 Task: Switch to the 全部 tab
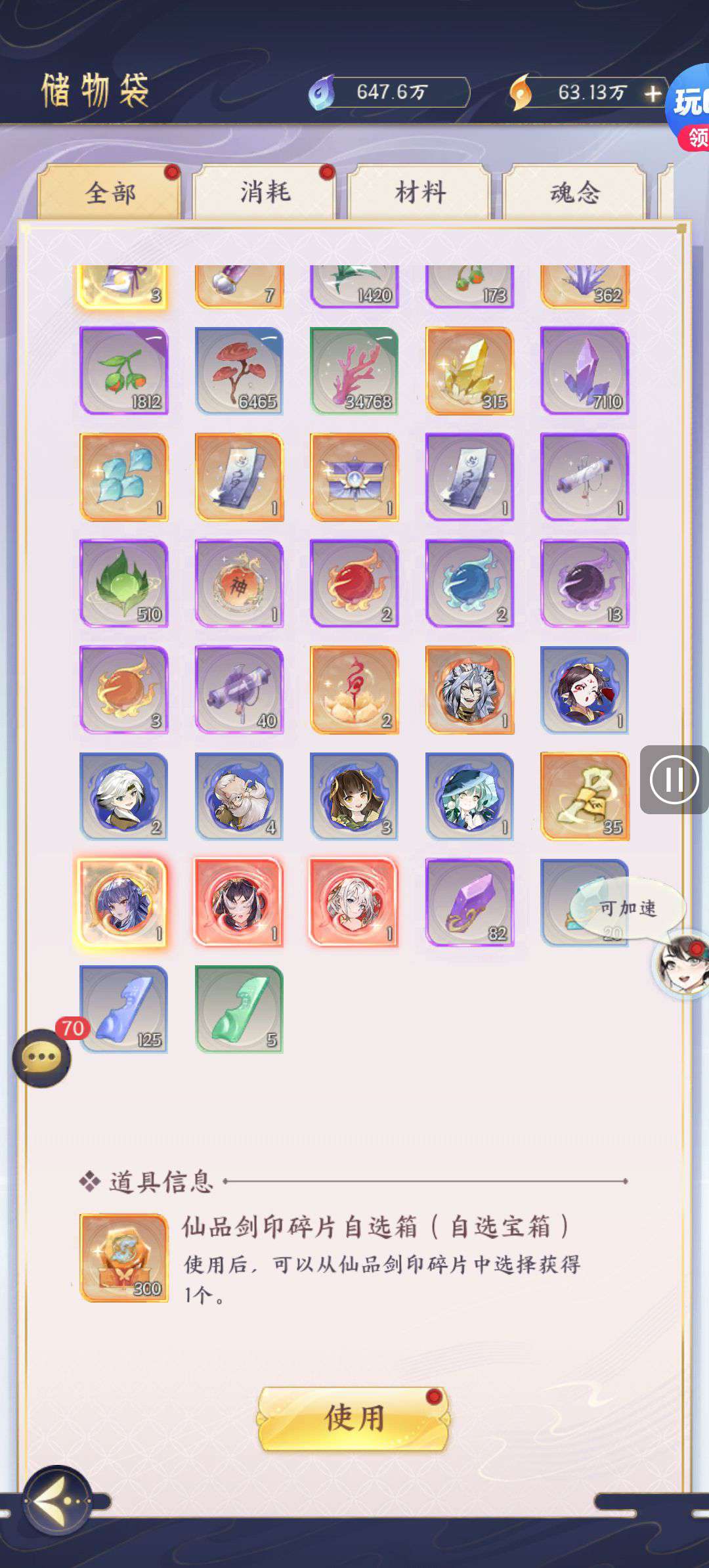pyautogui.click(x=110, y=193)
